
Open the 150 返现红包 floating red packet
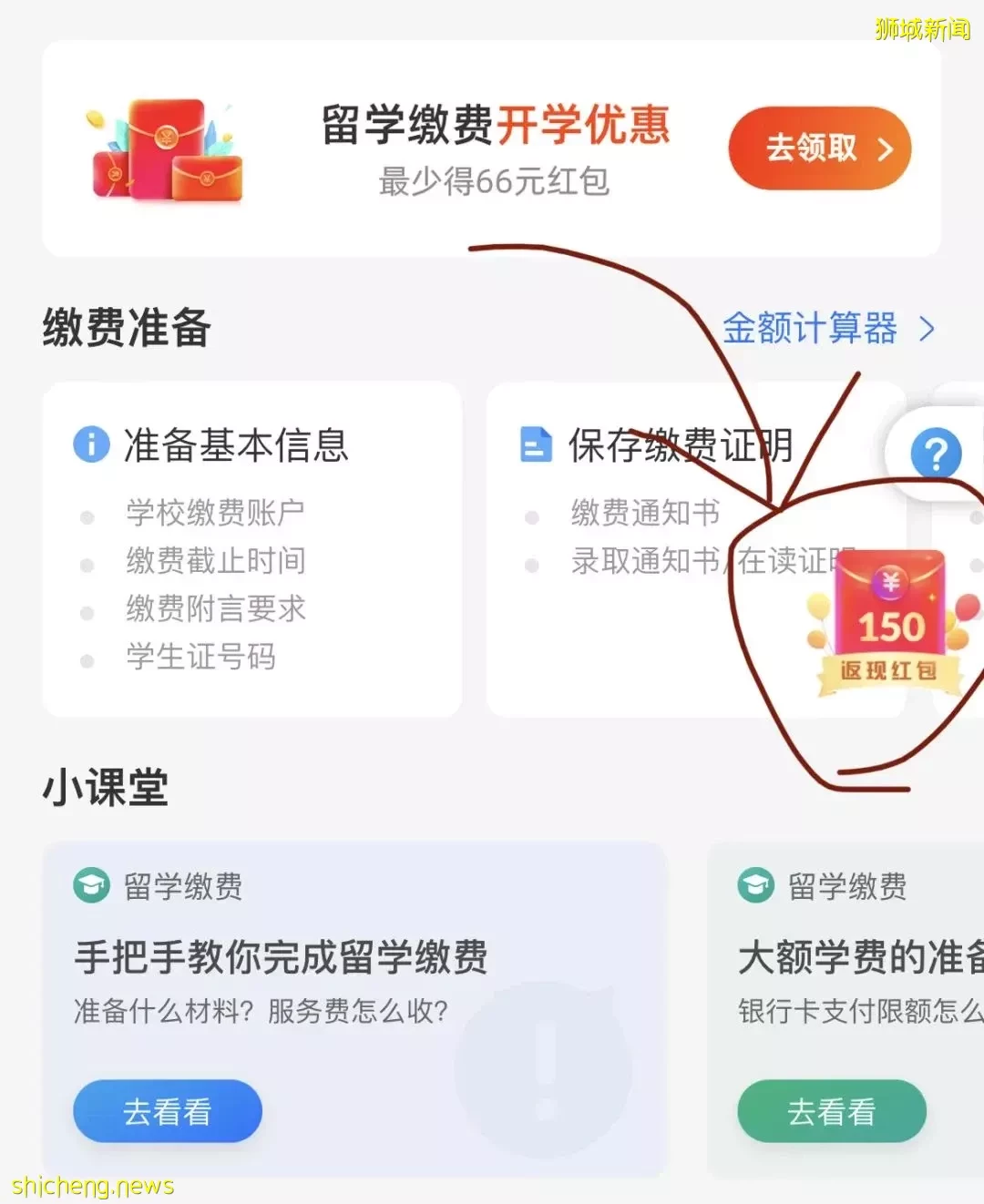(890, 626)
